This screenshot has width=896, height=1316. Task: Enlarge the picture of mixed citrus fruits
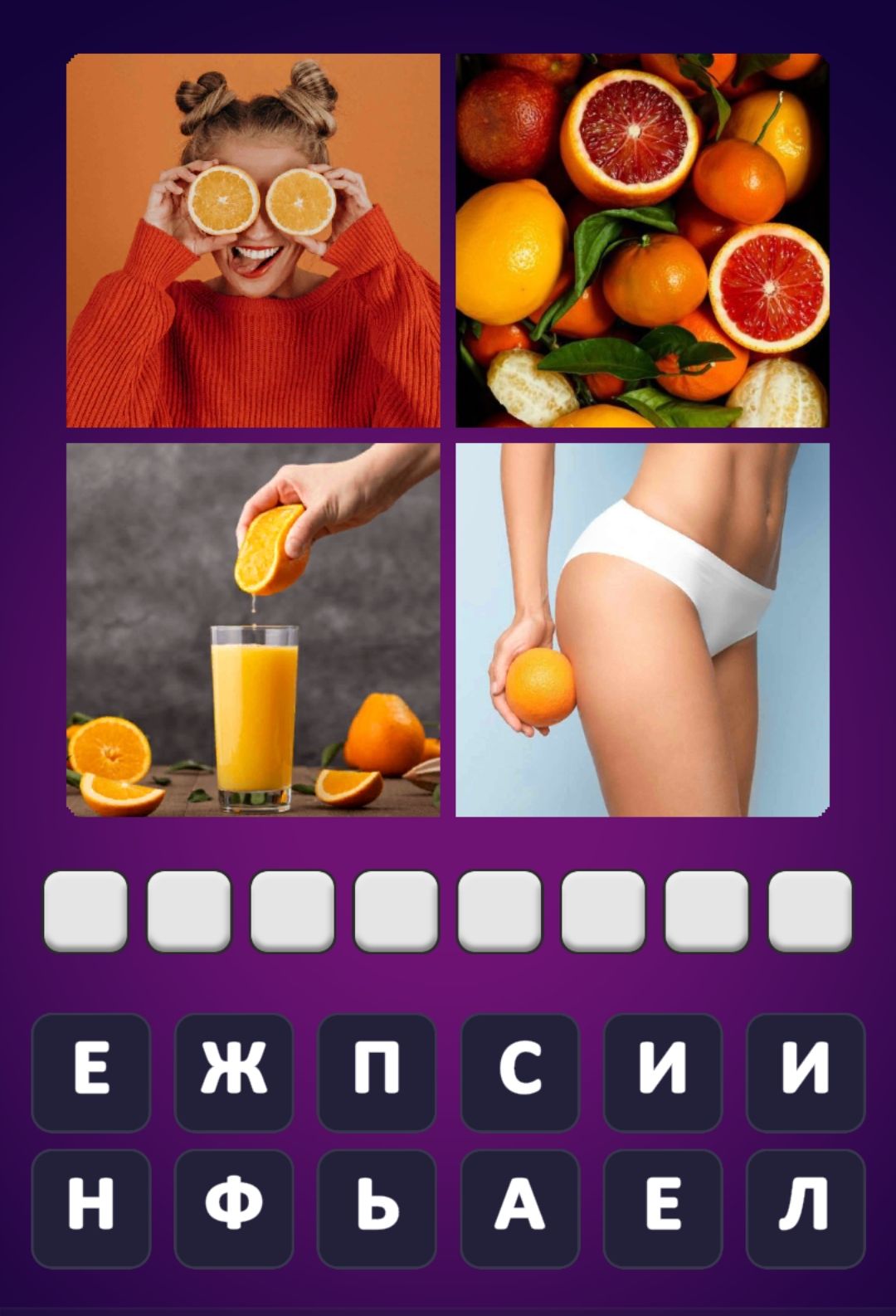coord(642,241)
